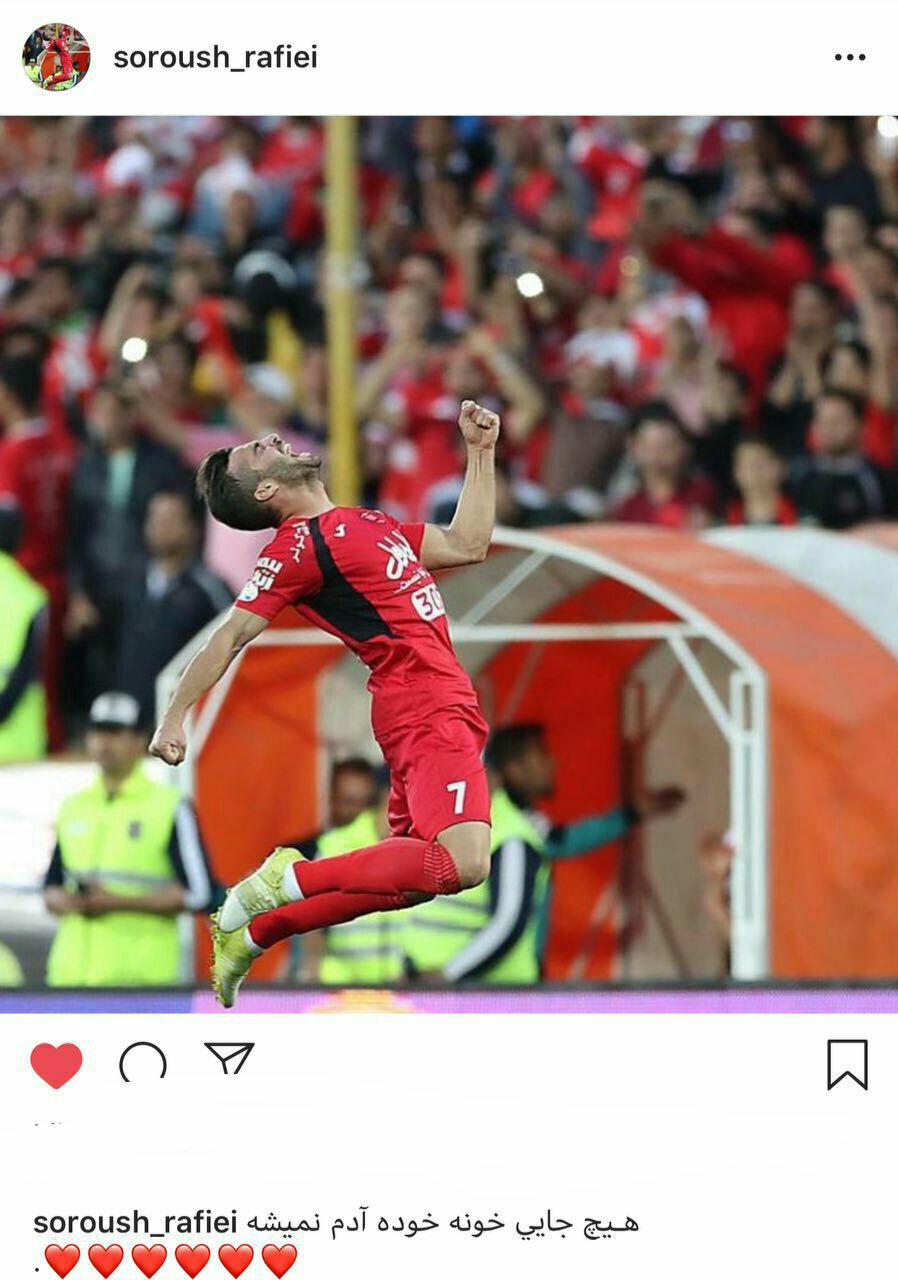Unlike the post via heart icon
The width and height of the screenshot is (898, 1280).
(x=56, y=1065)
